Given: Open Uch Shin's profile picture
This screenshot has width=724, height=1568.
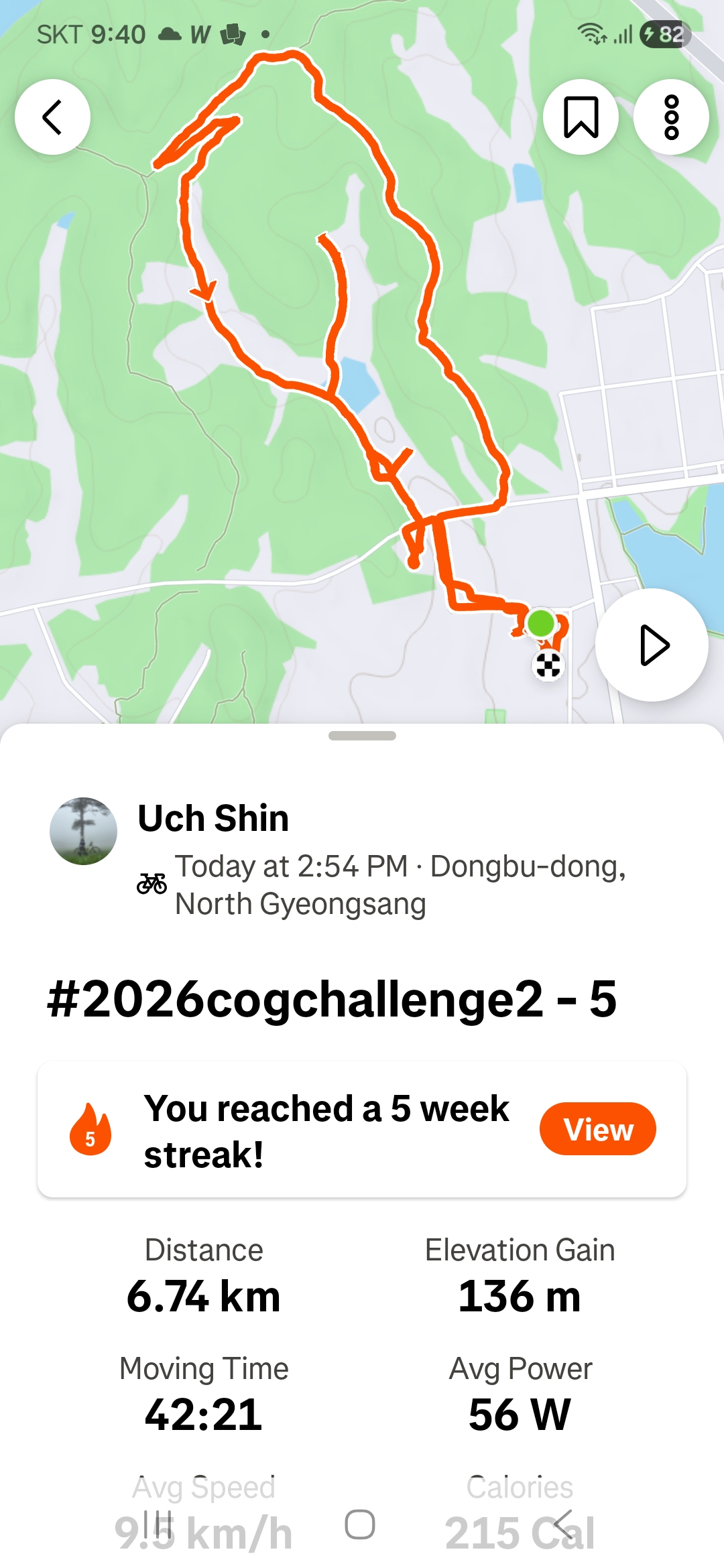Looking at the screenshot, I should pyautogui.click(x=84, y=831).
